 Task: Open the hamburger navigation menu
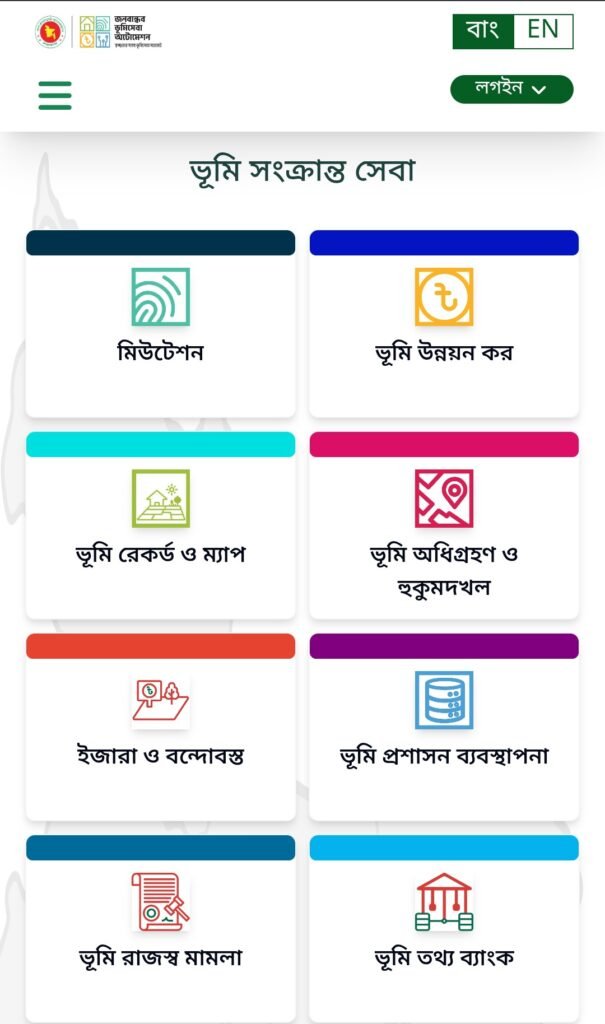(55, 94)
